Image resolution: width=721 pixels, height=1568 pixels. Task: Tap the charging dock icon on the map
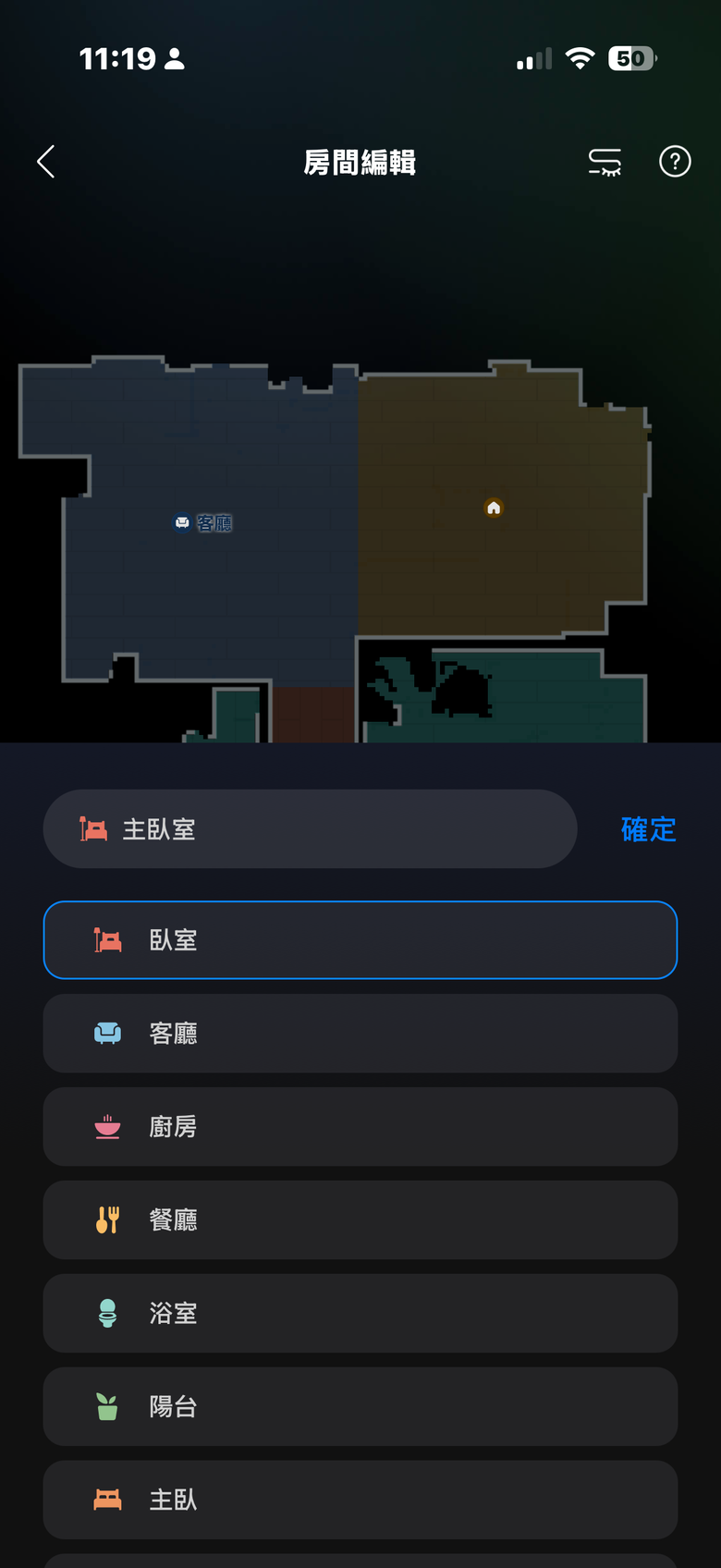[494, 508]
